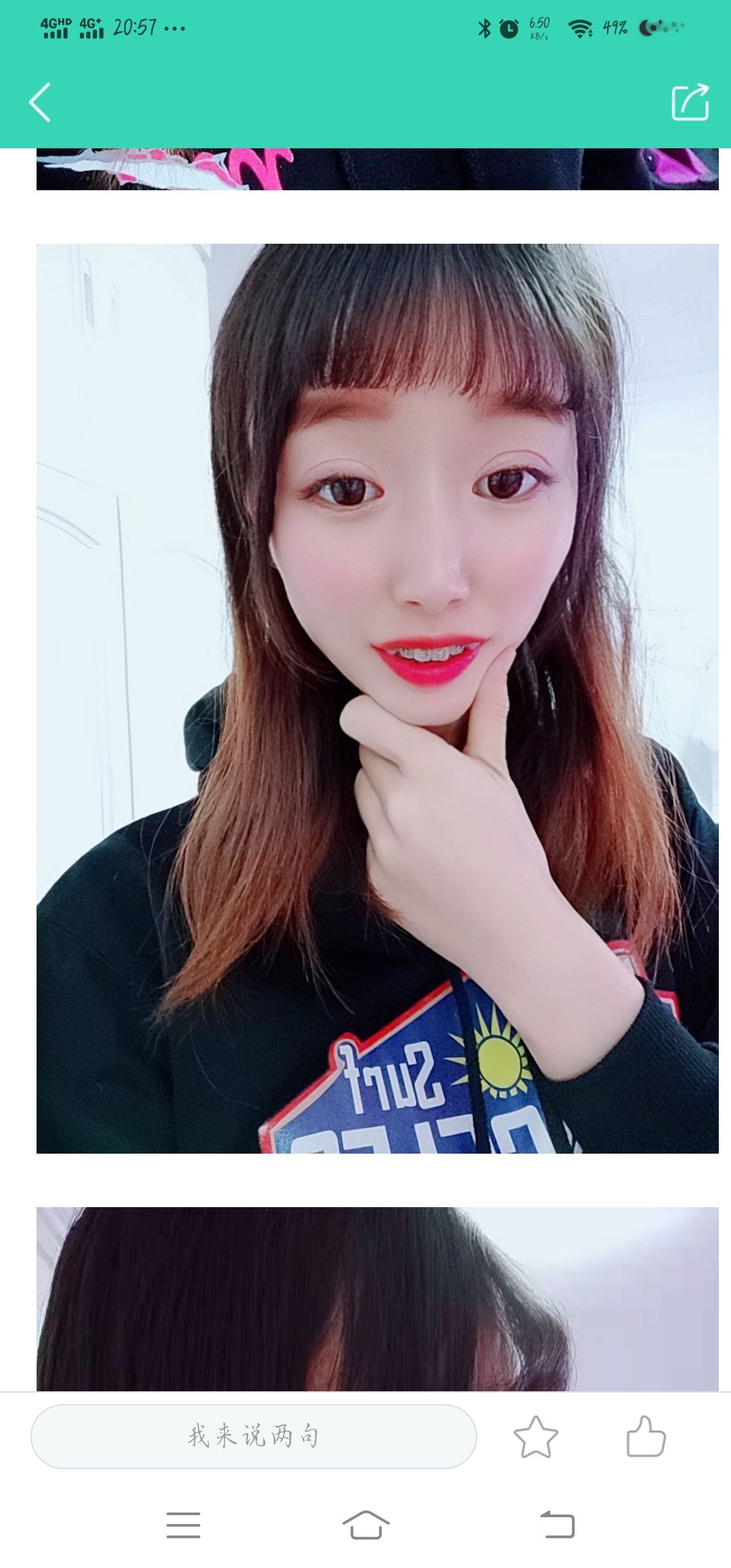This screenshot has width=731, height=1568.
Task: Go back using the top-left arrow
Action: tap(41, 102)
